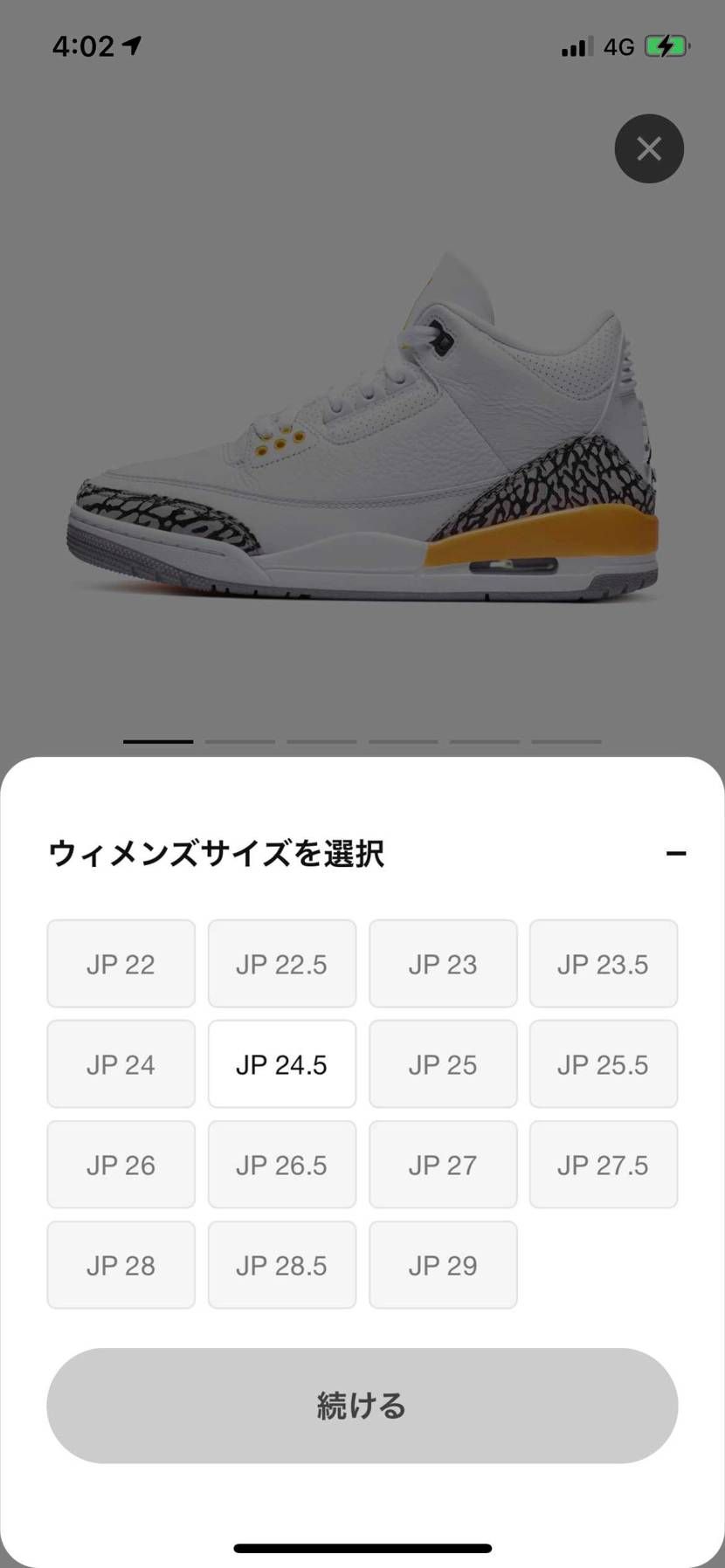Select size JP 25.5
This screenshot has width=725, height=1568.
coord(603,1063)
